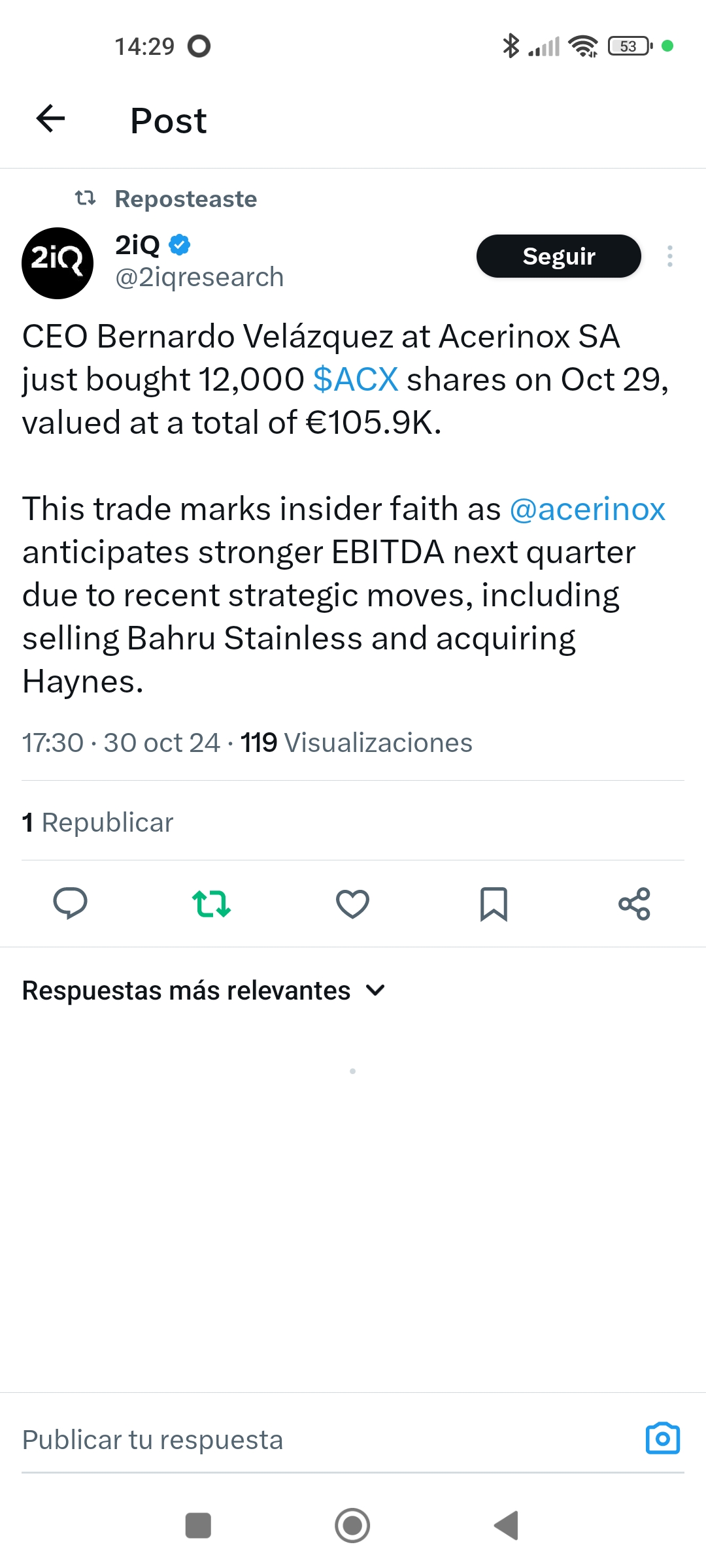Focus the Publicar tu respuesta field
Image resolution: width=706 pixels, height=1568 pixels.
click(x=327, y=1440)
